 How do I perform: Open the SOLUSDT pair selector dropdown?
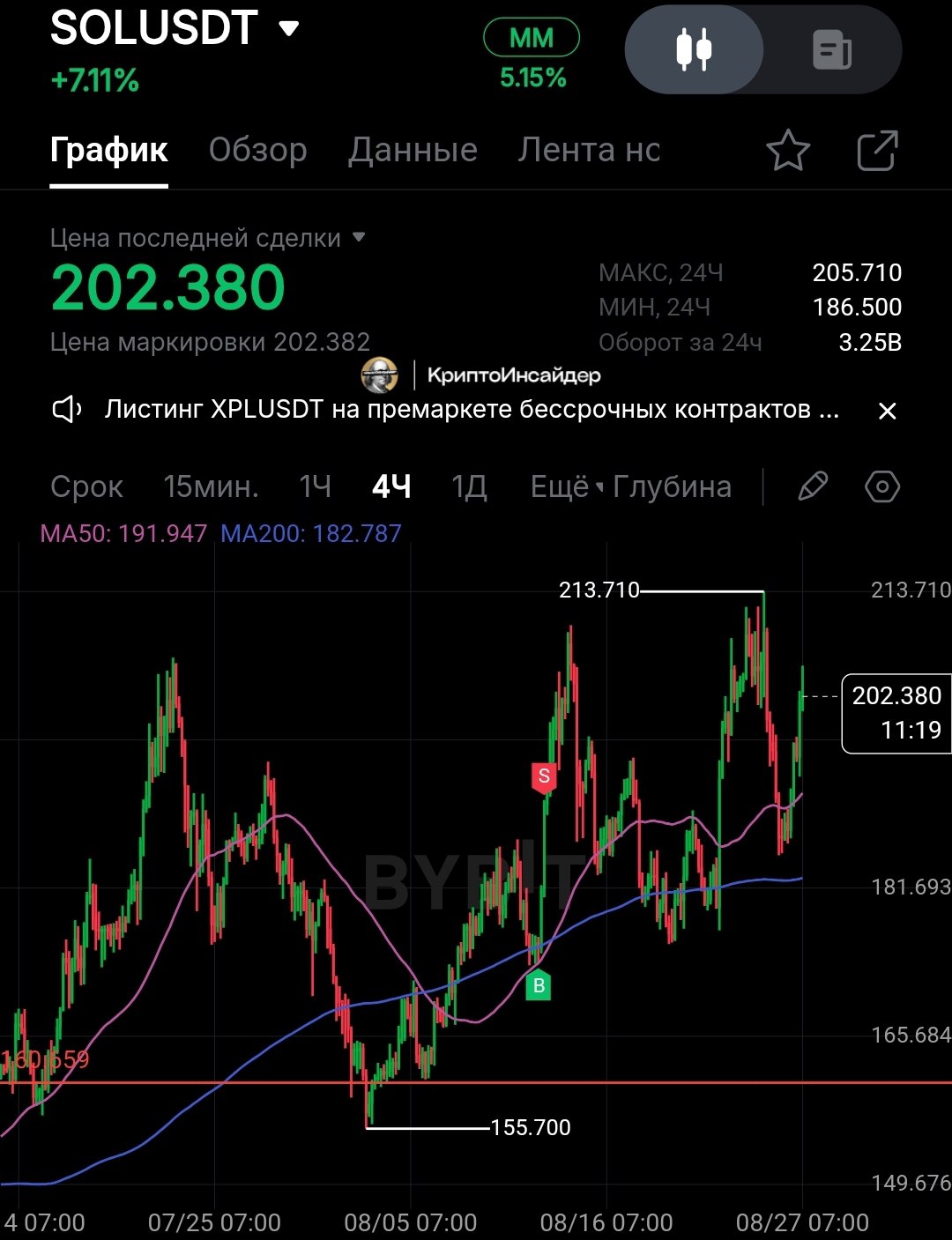pyautogui.click(x=288, y=28)
